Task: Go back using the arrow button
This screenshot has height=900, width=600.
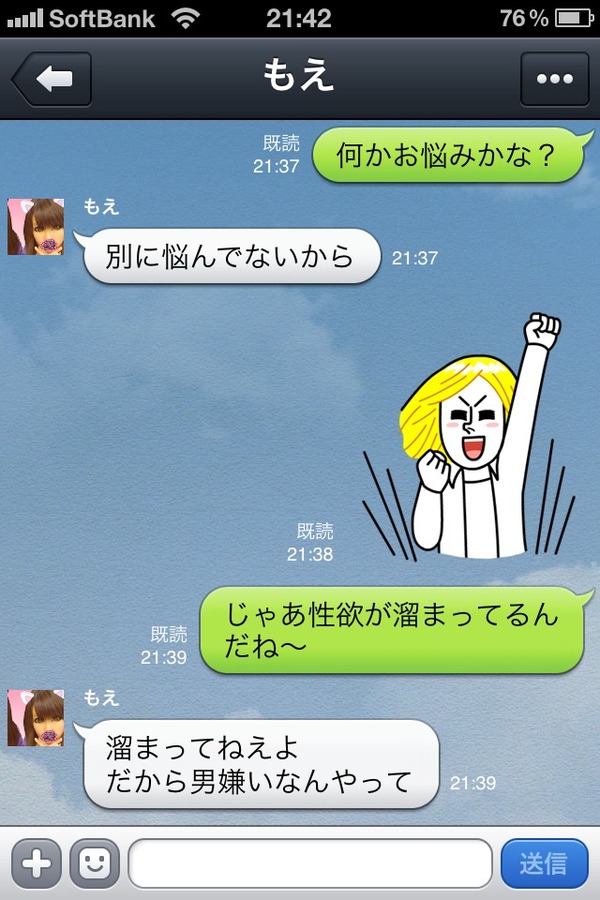Action: [x=52, y=79]
